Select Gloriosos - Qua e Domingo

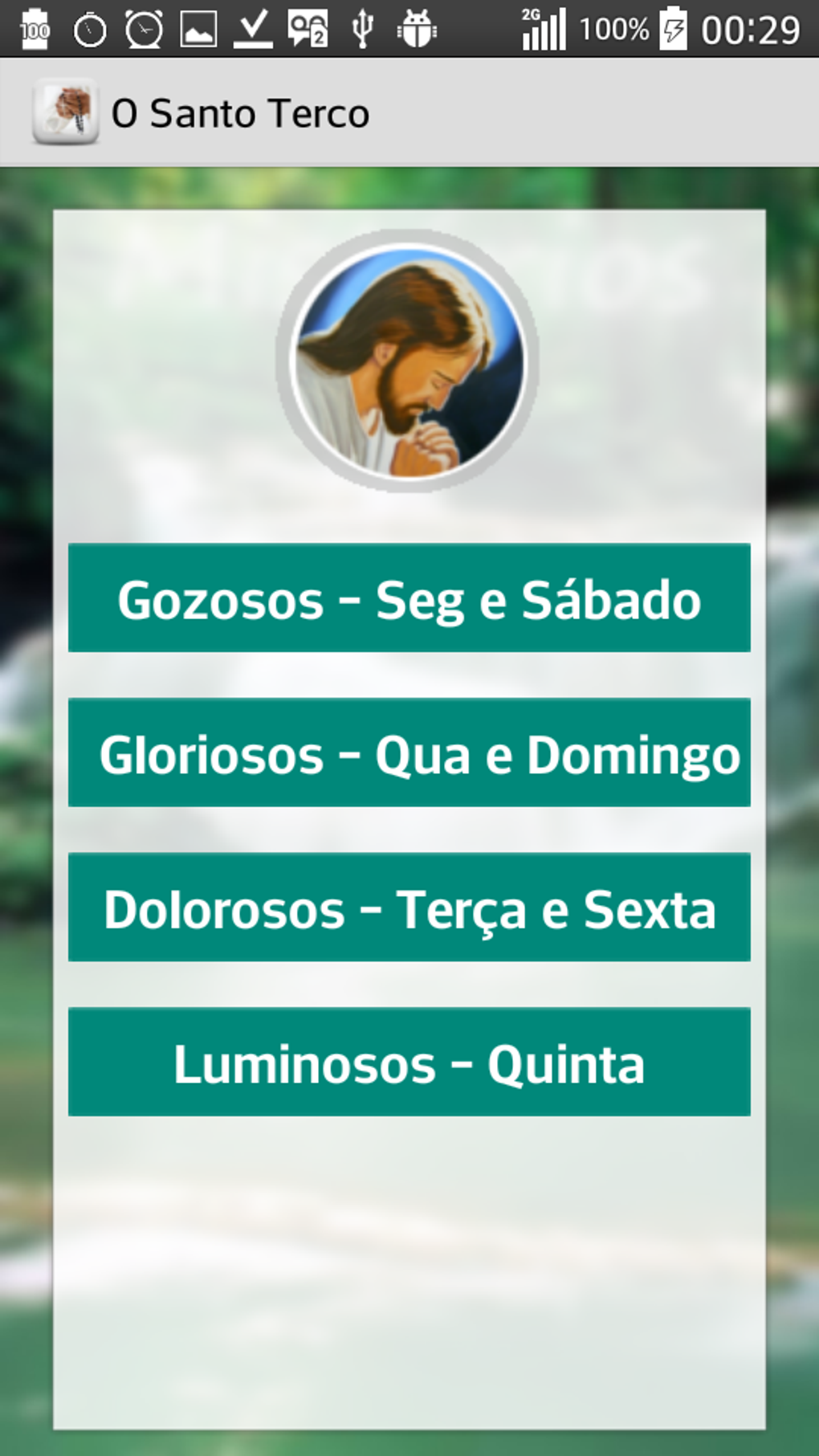pos(409,753)
